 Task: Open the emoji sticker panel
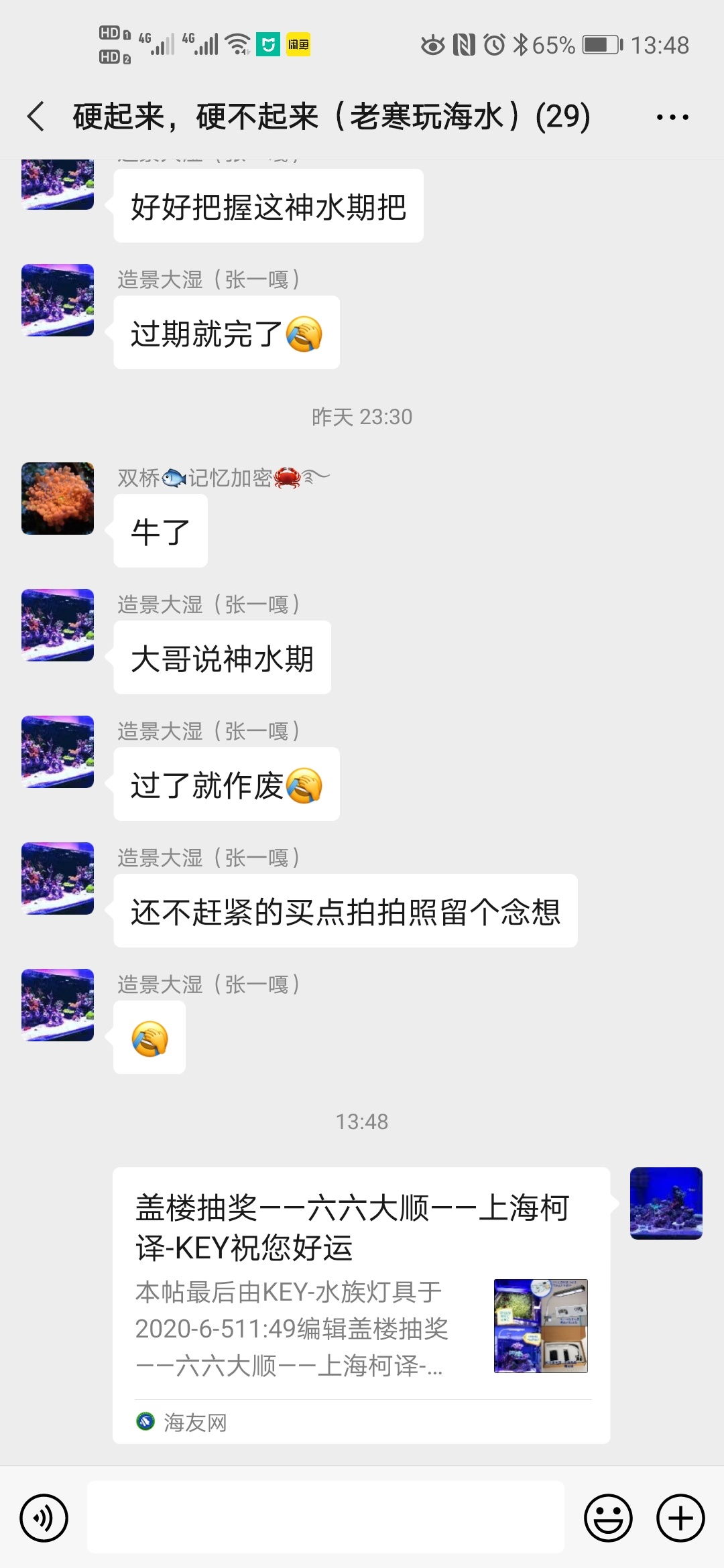coord(608,1518)
